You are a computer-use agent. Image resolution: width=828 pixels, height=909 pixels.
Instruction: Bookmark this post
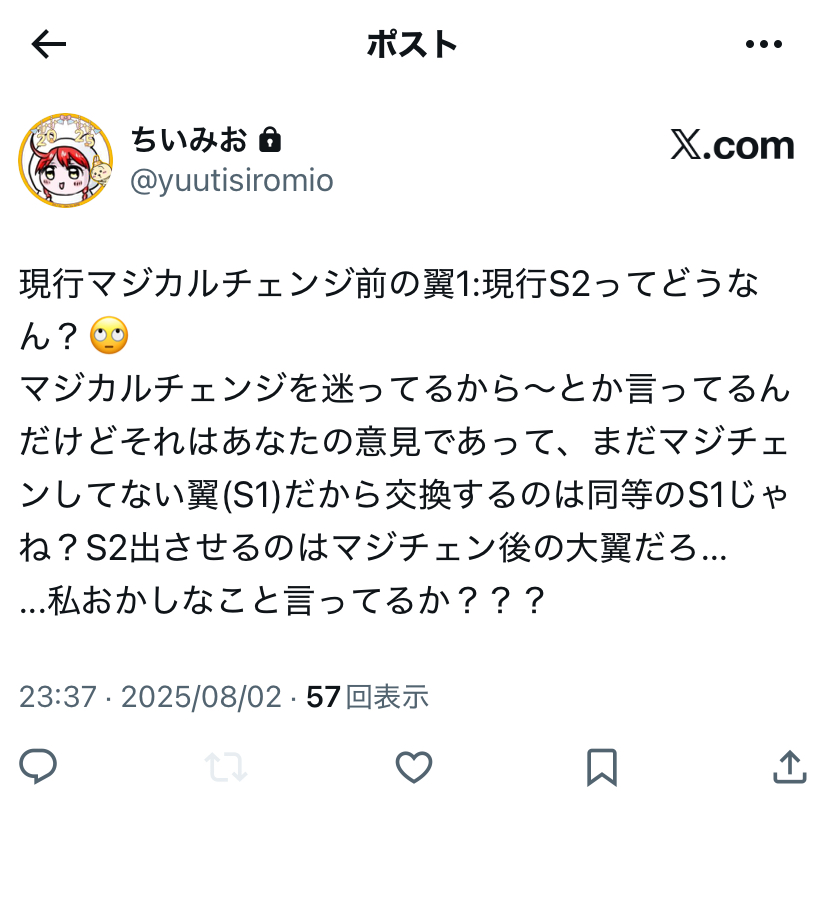(x=601, y=767)
